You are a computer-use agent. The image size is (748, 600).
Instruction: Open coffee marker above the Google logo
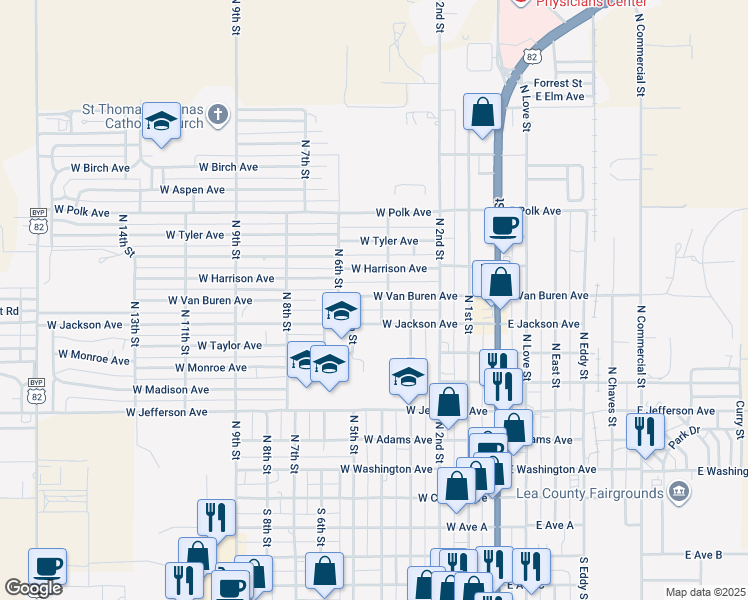pos(47,568)
